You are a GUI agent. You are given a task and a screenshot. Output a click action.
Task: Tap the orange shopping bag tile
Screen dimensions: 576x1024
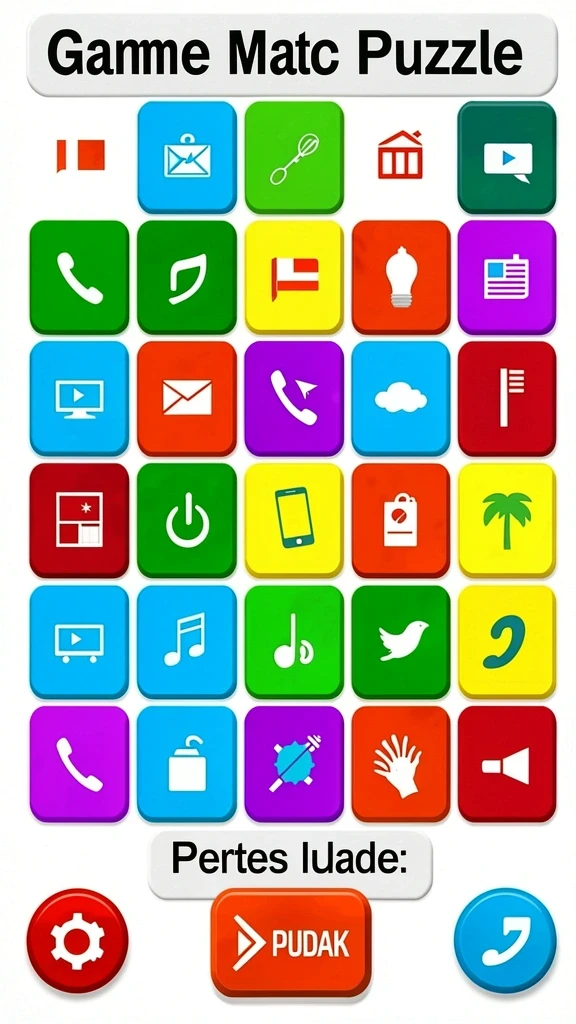tap(401, 520)
